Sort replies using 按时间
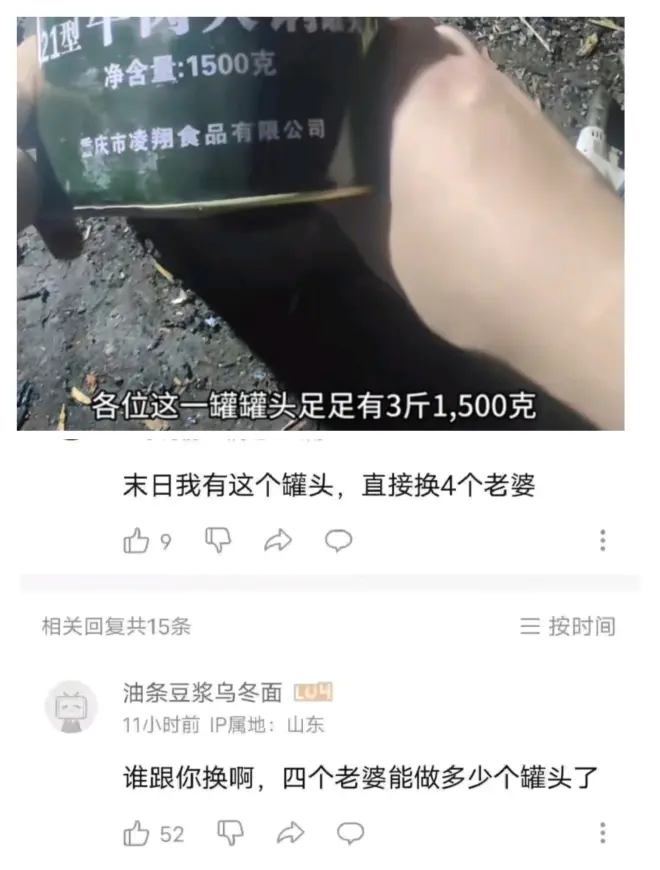The width and height of the screenshot is (660, 870). pyautogui.click(x=568, y=627)
